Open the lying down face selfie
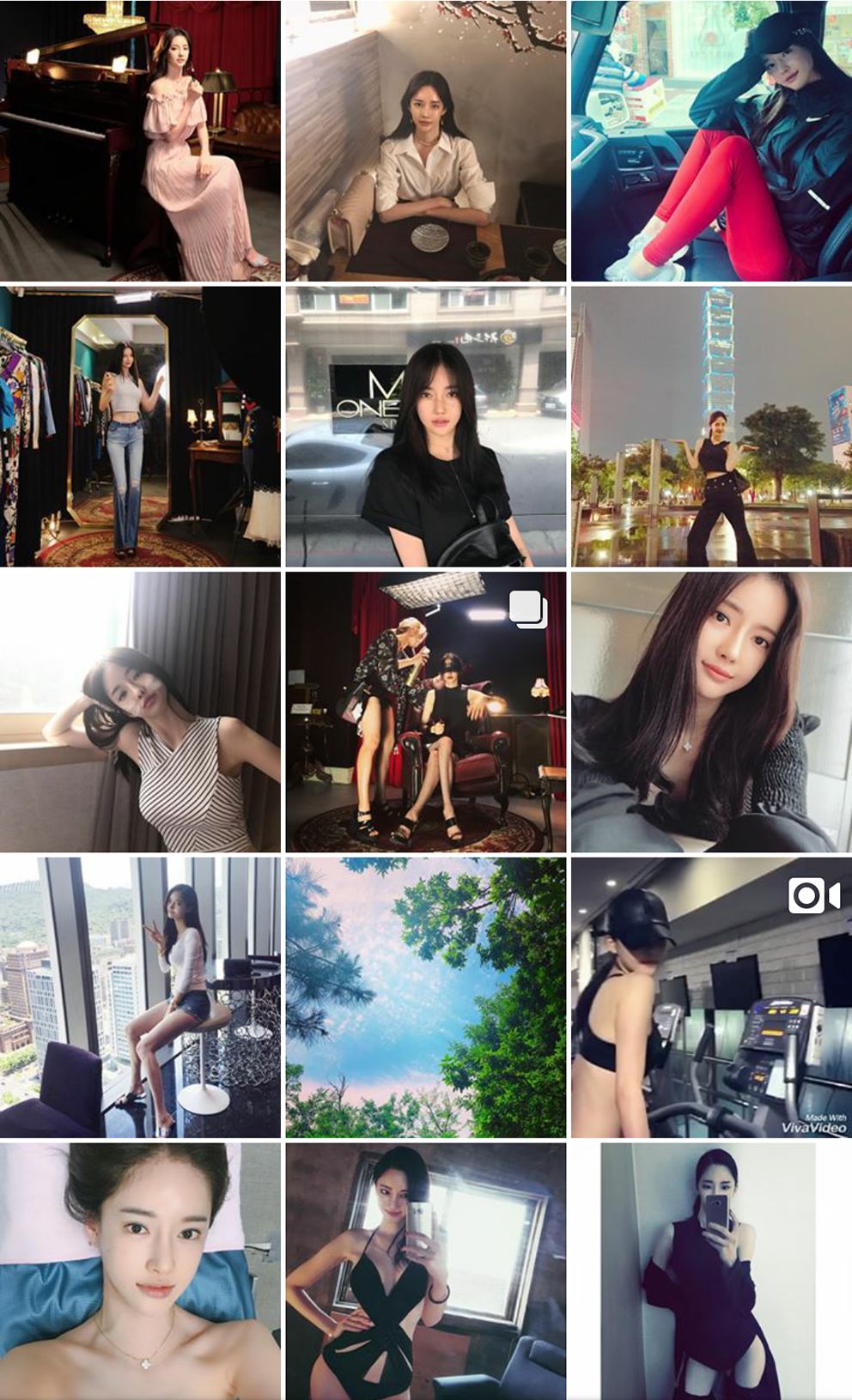The height and width of the screenshot is (1400, 852). (x=140, y=1270)
